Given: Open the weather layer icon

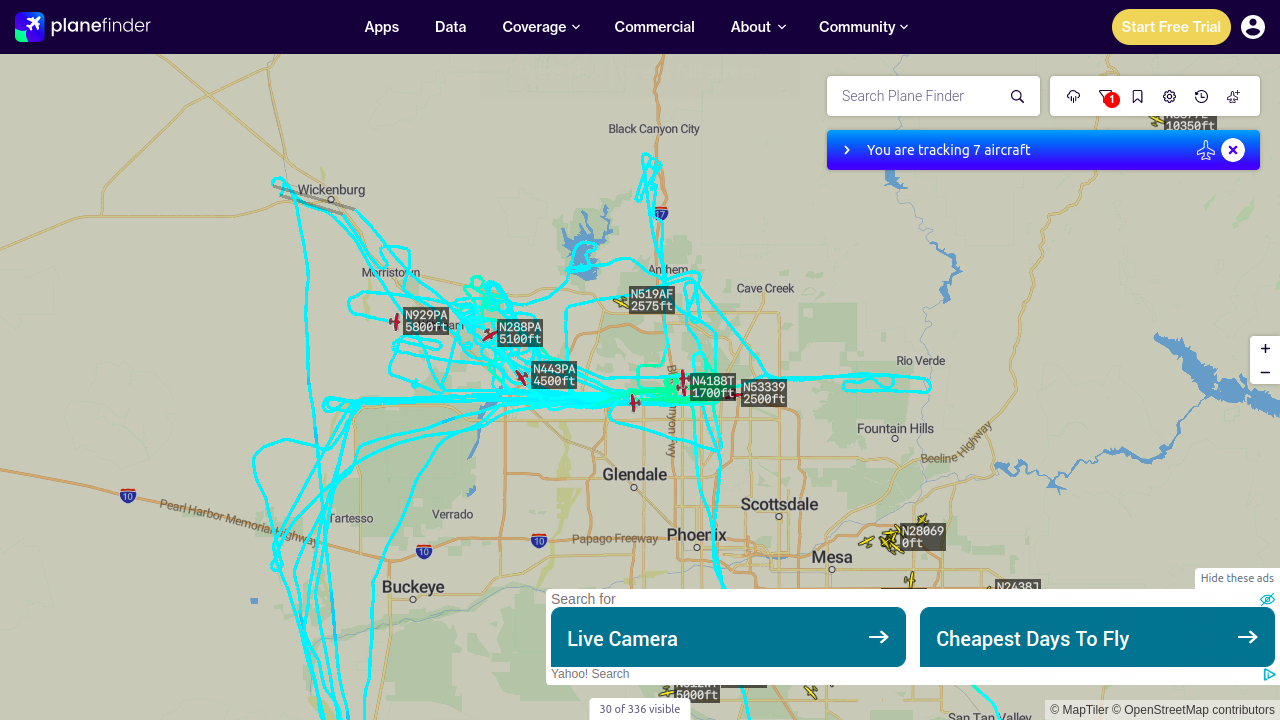Looking at the screenshot, I should tap(1074, 96).
